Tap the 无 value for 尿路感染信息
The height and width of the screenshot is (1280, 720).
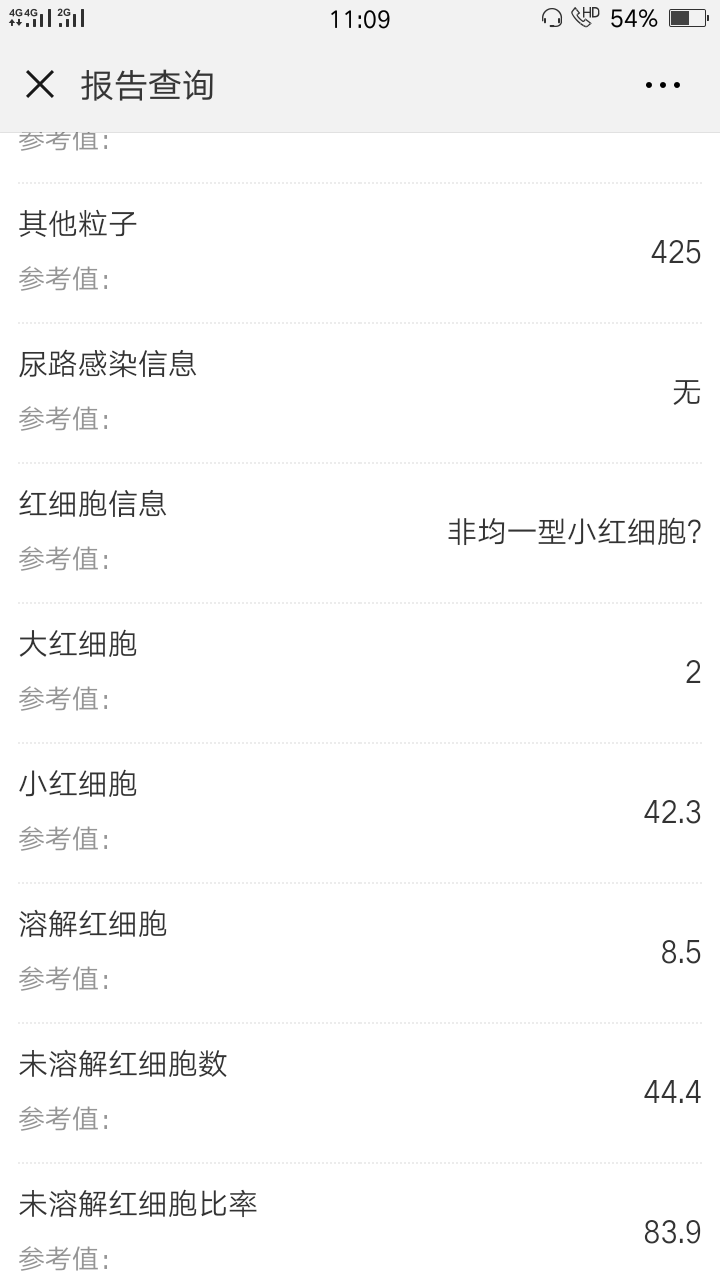(687, 393)
